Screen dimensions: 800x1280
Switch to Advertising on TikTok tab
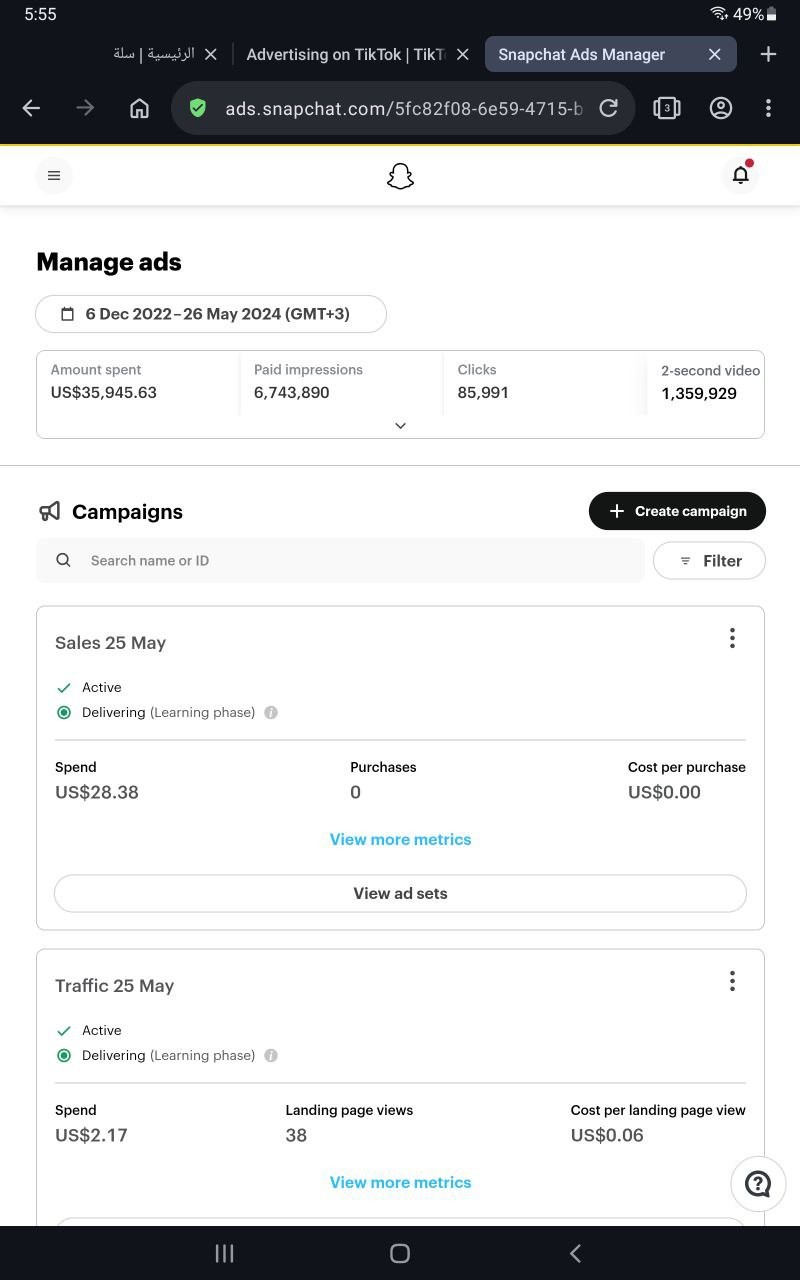click(x=345, y=55)
